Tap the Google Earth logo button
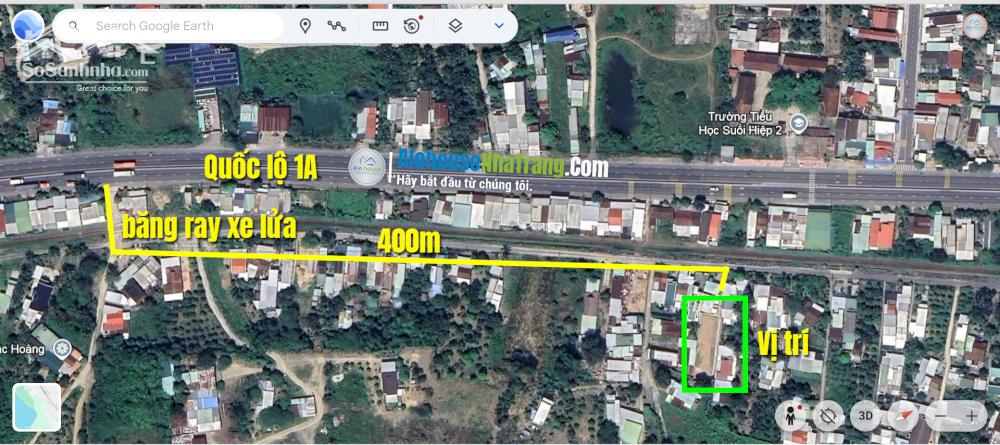Viewport: 1000px width, 445px height. 28,25
